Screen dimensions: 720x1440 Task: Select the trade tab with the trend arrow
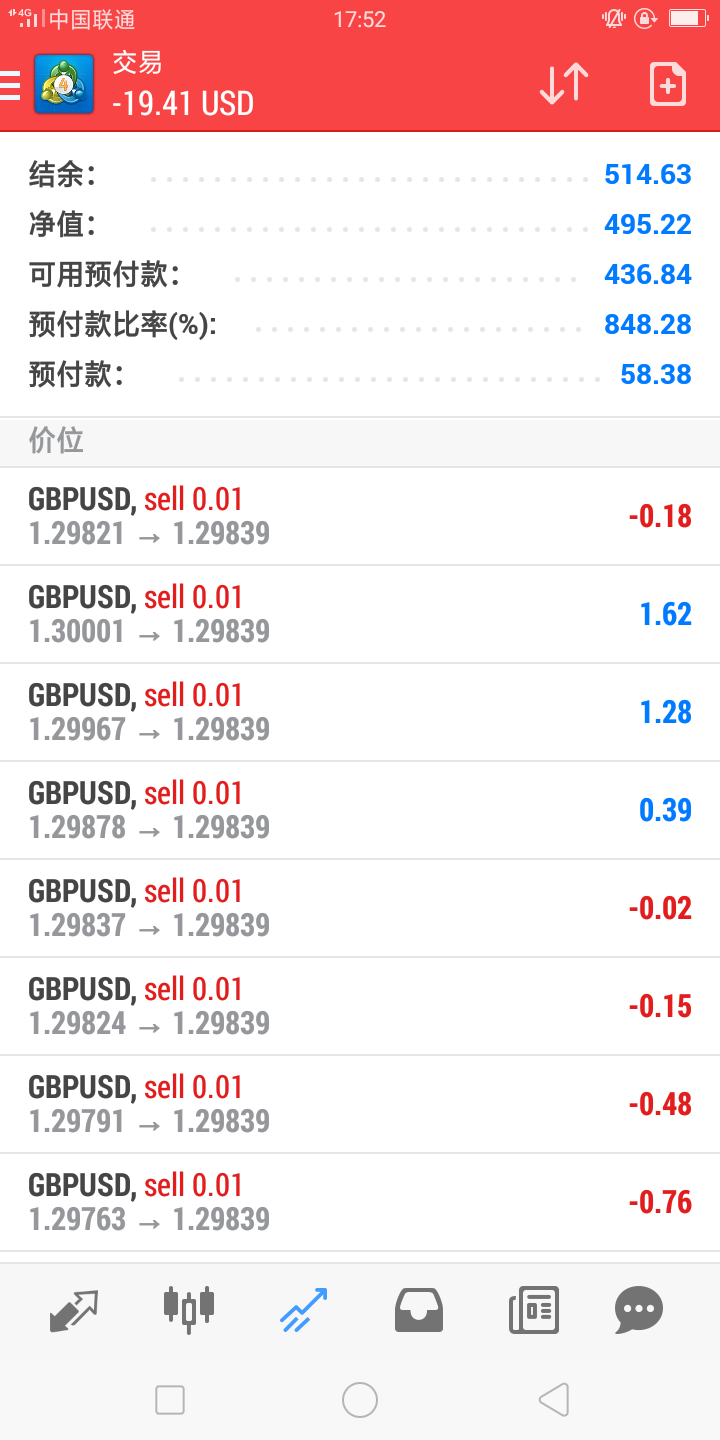pyautogui.click(x=304, y=1310)
